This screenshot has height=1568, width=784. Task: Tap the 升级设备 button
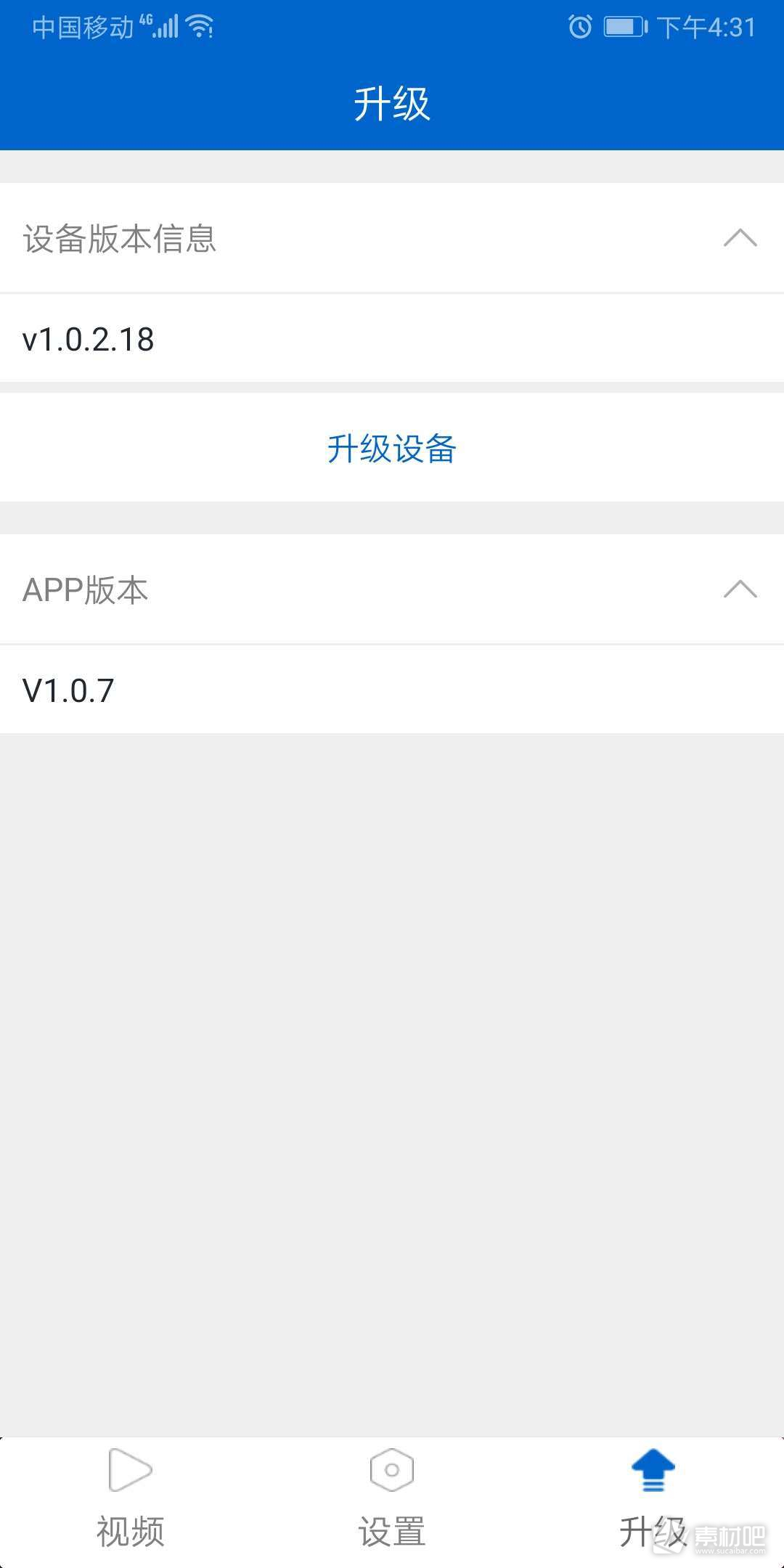pyautogui.click(x=392, y=448)
